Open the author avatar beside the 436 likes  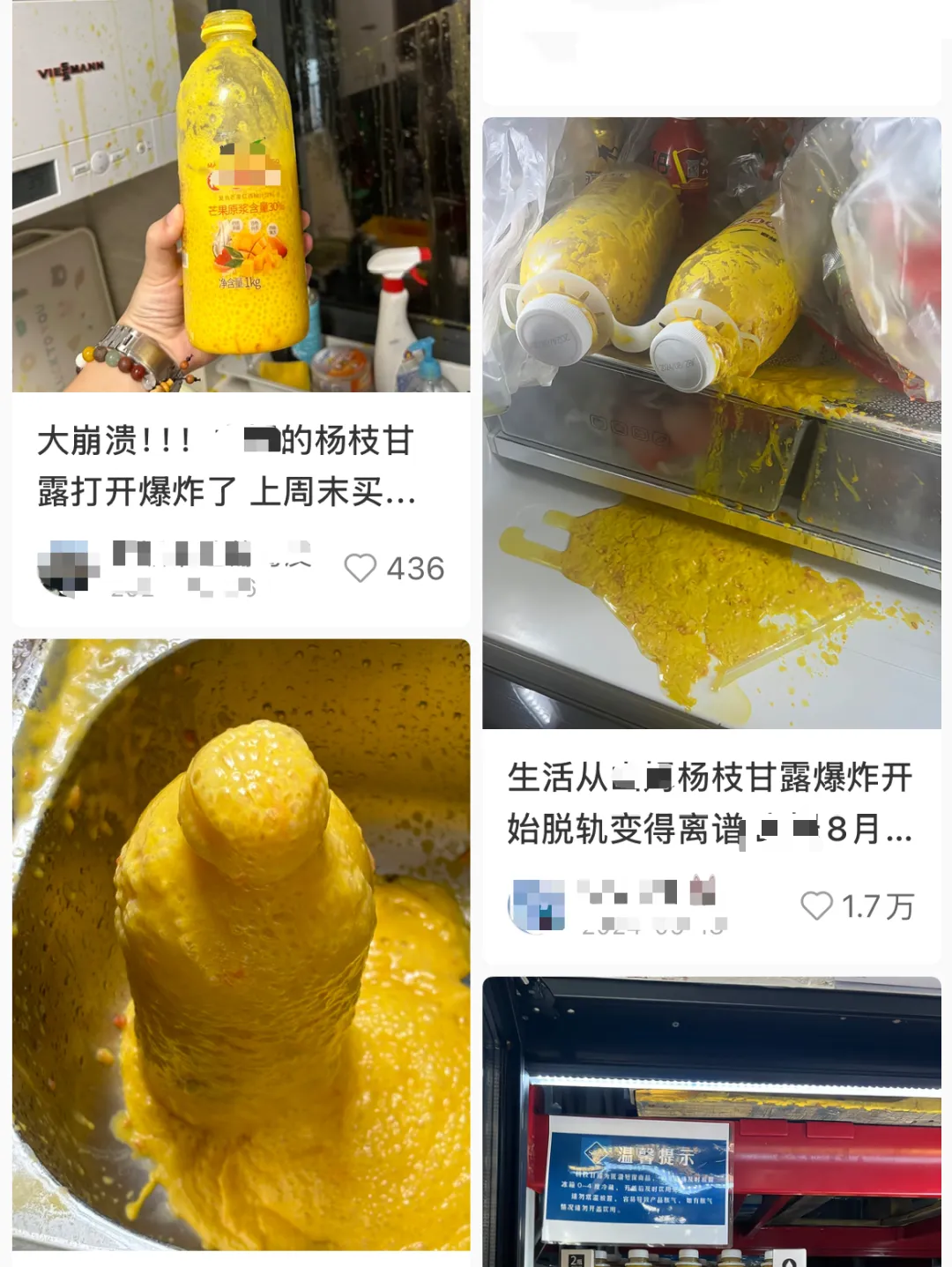[63, 568]
